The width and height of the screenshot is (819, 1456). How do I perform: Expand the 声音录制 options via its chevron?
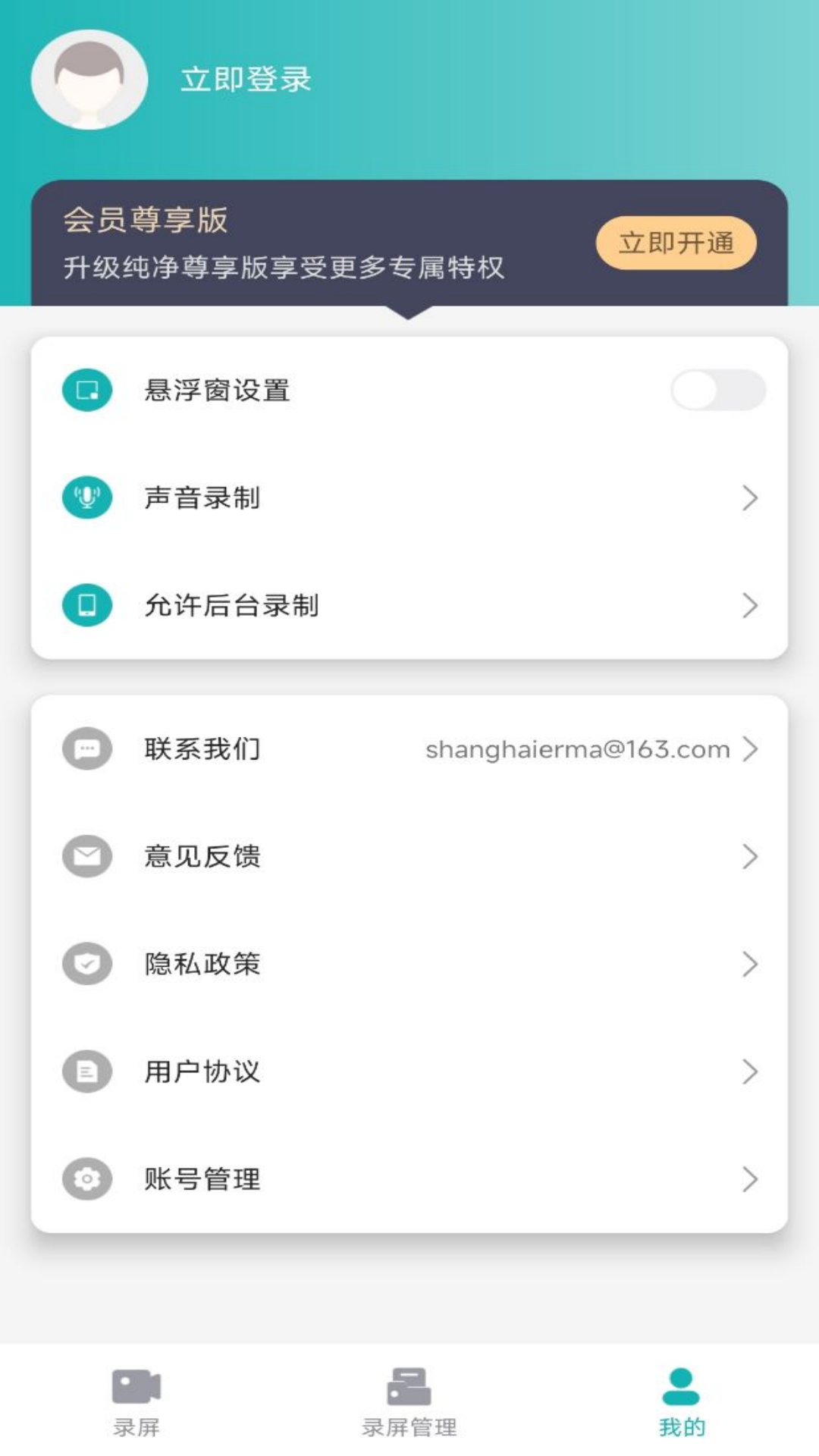point(752,498)
